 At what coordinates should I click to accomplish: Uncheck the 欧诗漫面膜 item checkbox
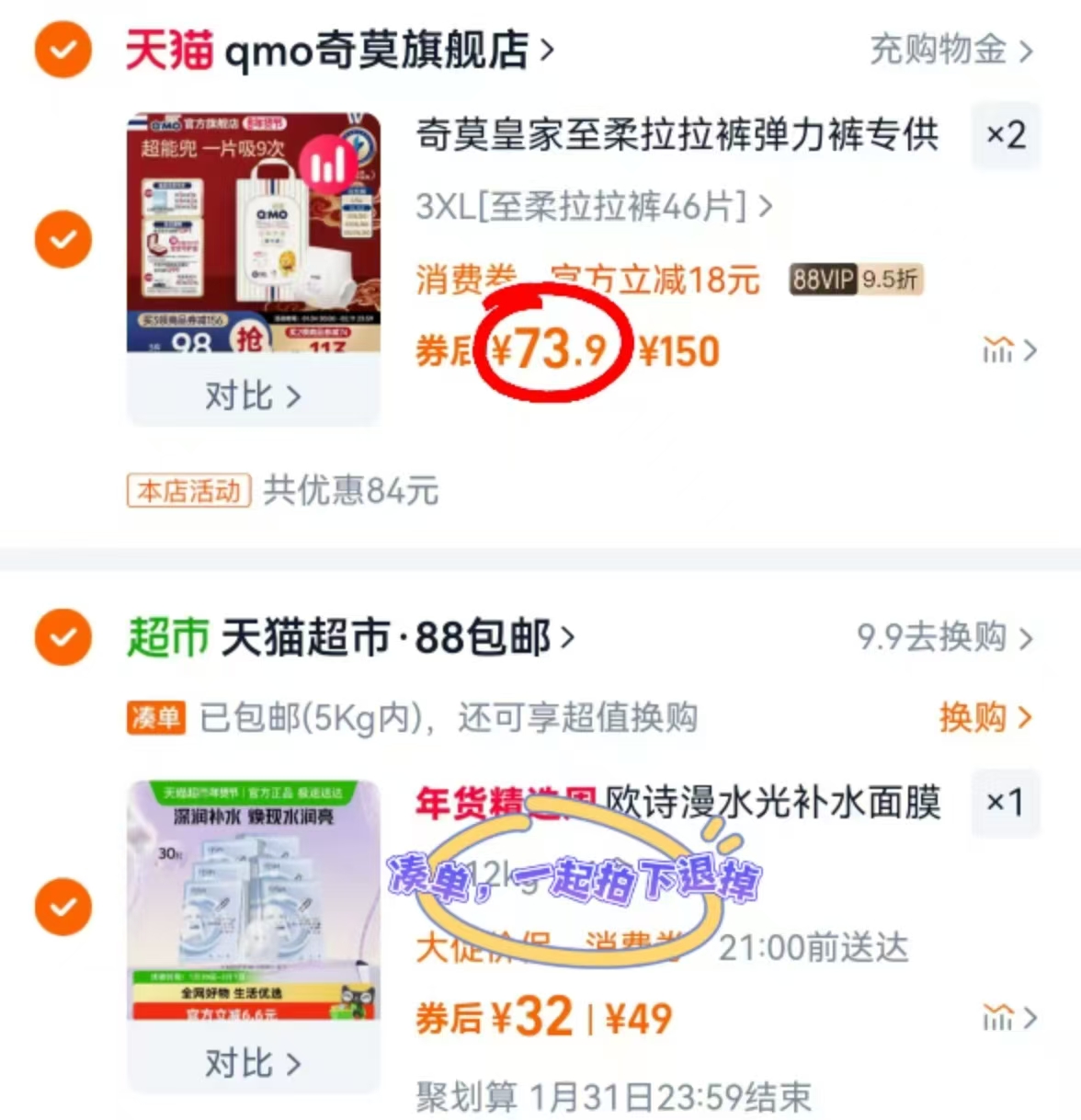[x=63, y=907]
